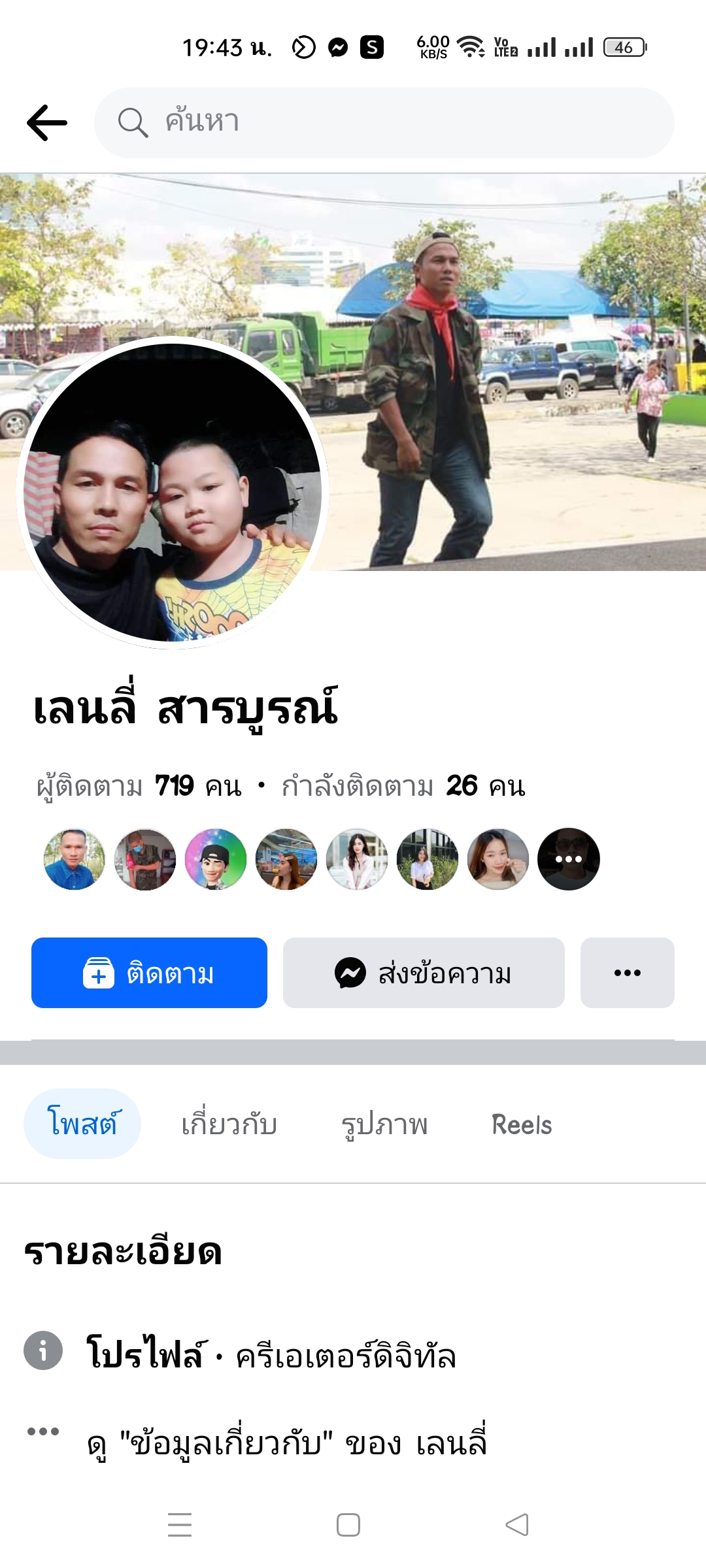The width and height of the screenshot is (706, 1568).
Task: Open recent apps from the navigation bar
Action: click(x=180, y=1525)
